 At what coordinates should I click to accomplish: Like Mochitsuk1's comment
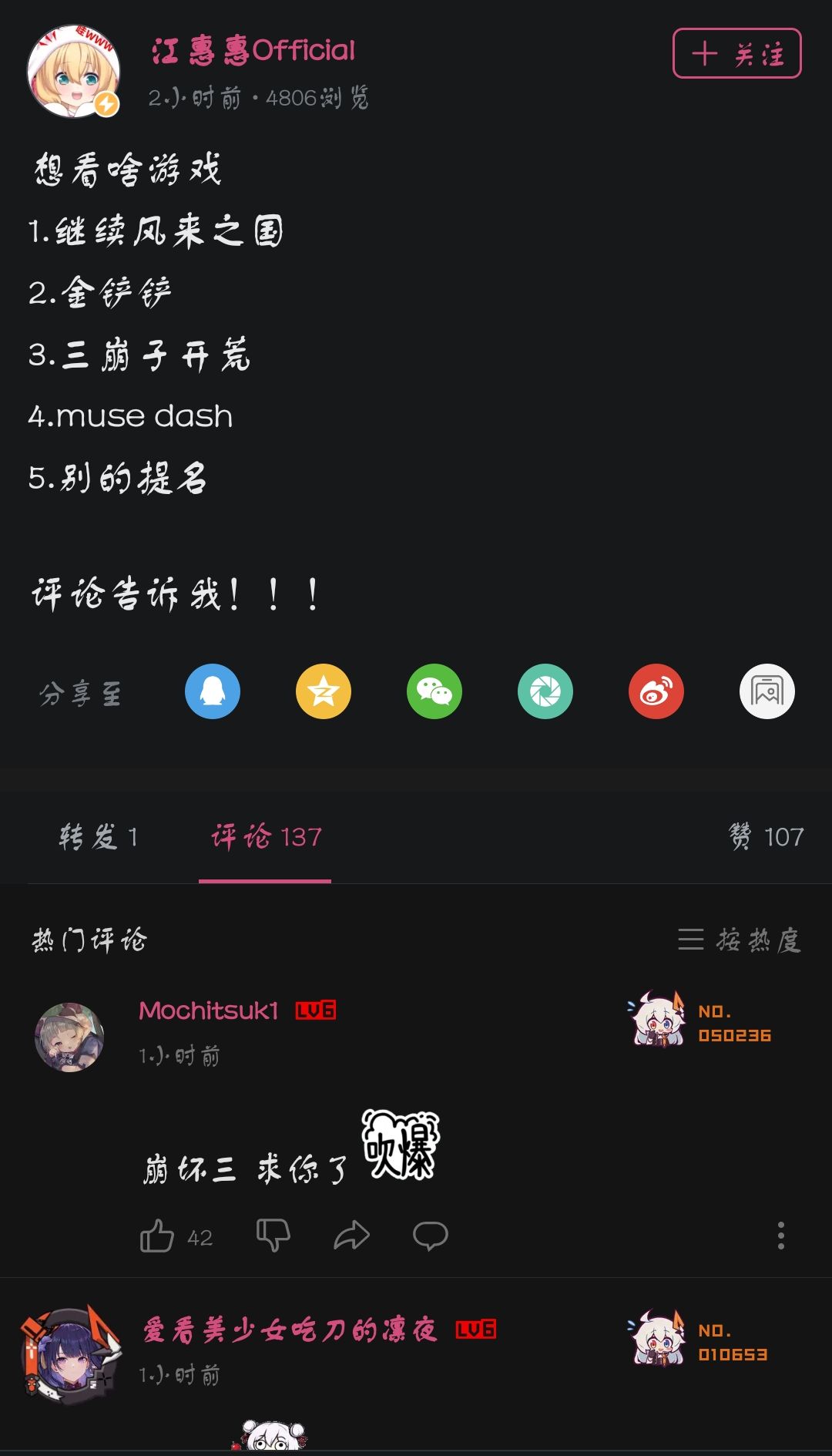(157, 1236)
